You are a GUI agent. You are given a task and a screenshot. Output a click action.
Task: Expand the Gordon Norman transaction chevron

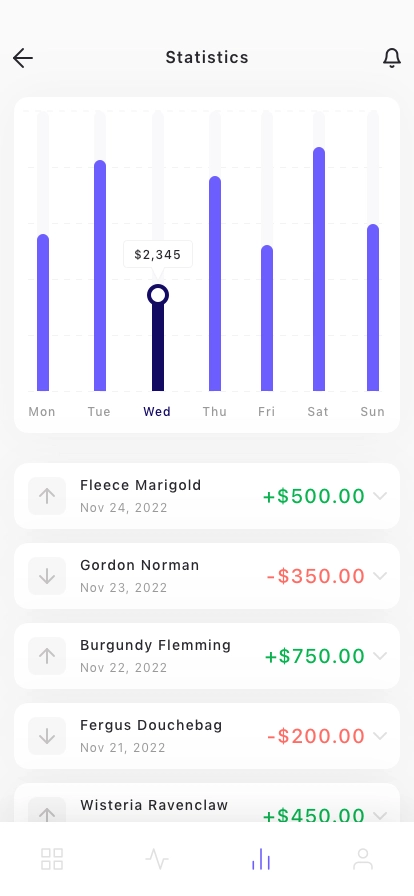click(x=380, y=576)
